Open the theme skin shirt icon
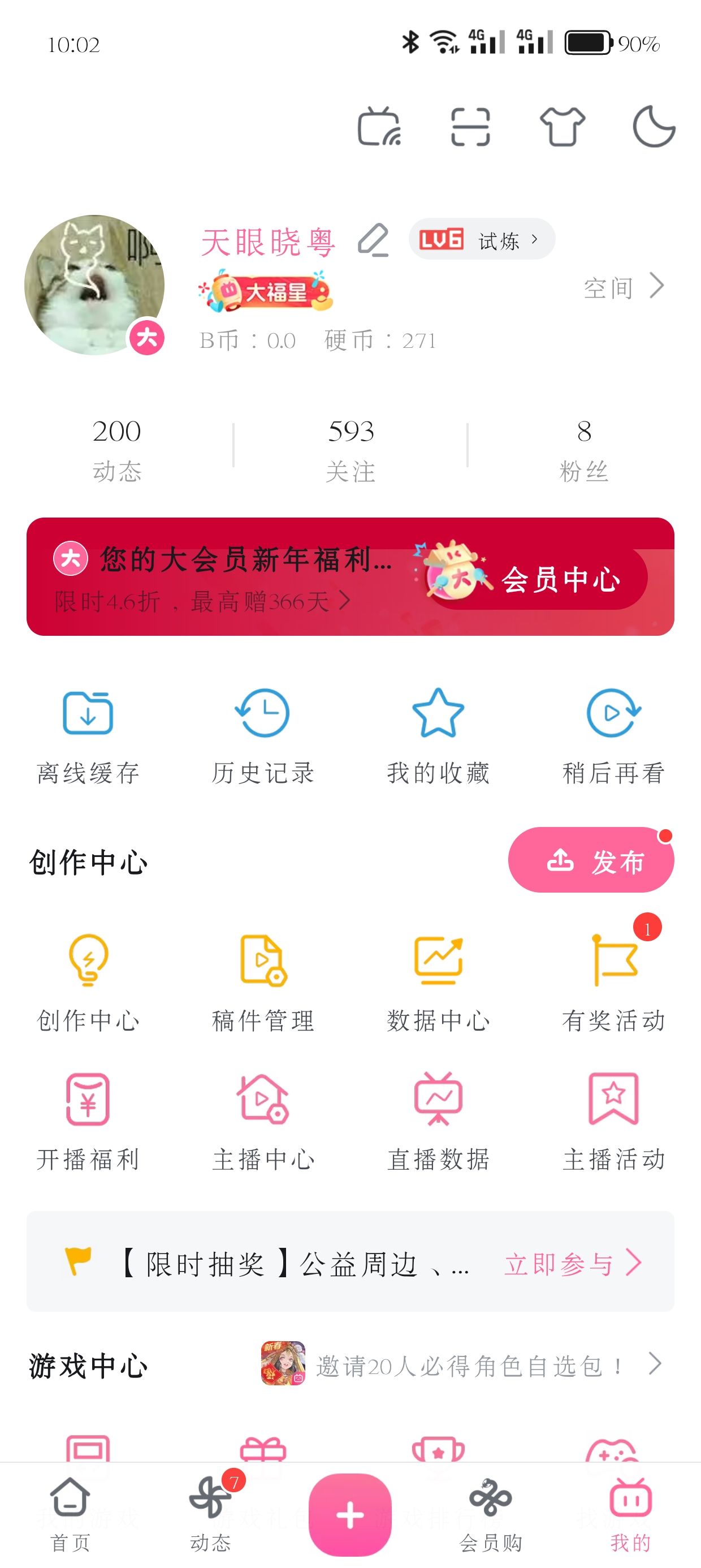701x1568 pixels. (562, 127)
